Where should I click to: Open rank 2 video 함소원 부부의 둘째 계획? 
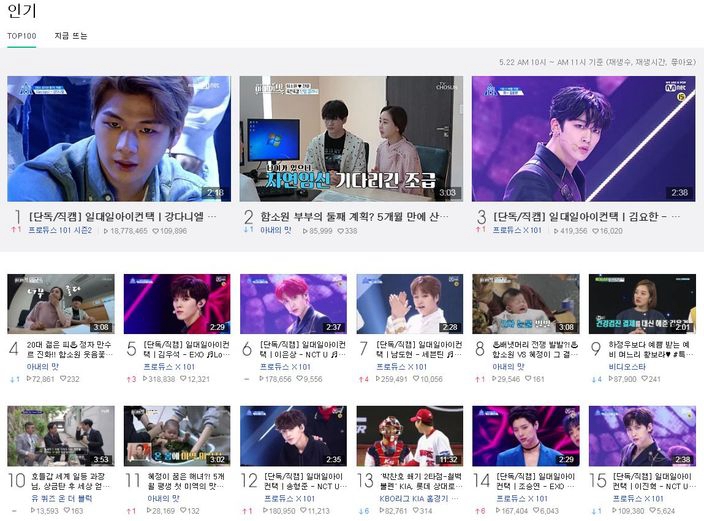click(350, 139)
